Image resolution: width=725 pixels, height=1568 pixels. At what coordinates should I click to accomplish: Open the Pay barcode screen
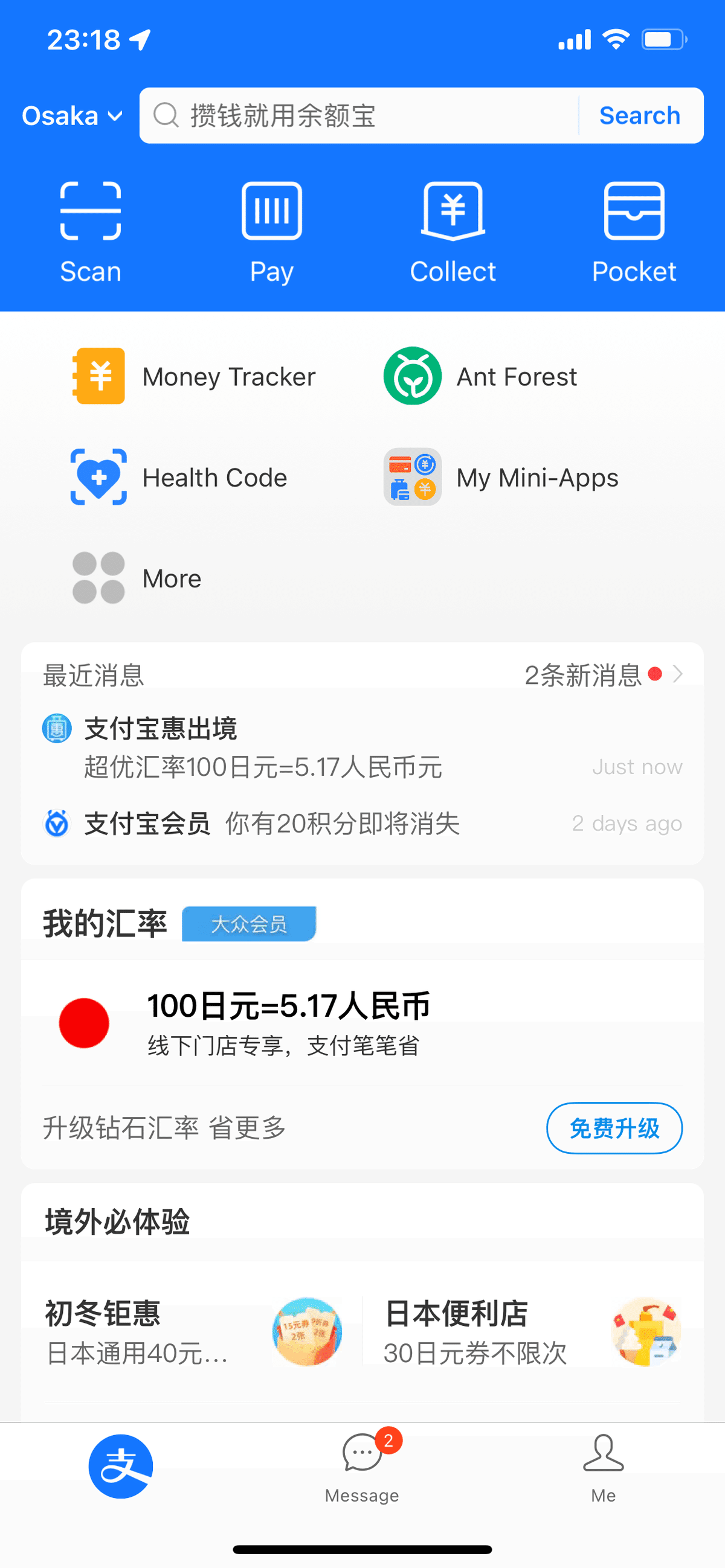click(x=272, y=231)
